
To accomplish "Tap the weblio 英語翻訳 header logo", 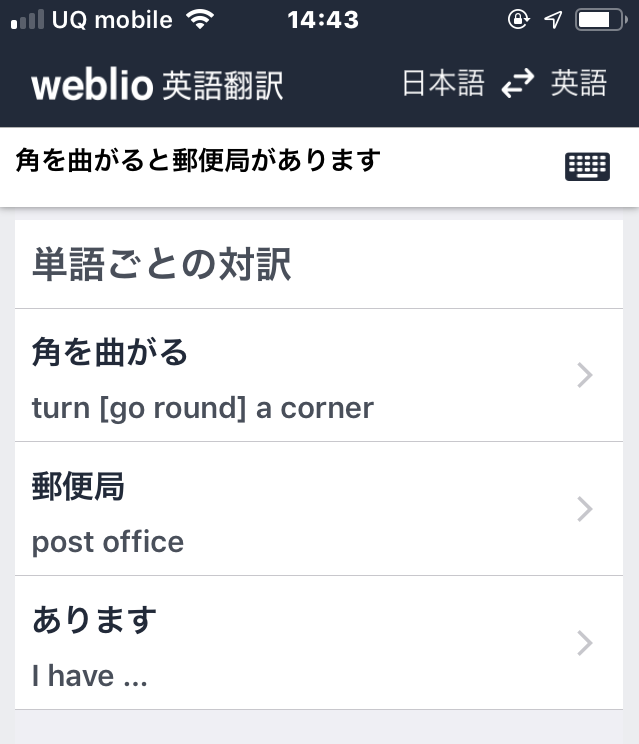I will pyautogui.click(x=158, y=85).
